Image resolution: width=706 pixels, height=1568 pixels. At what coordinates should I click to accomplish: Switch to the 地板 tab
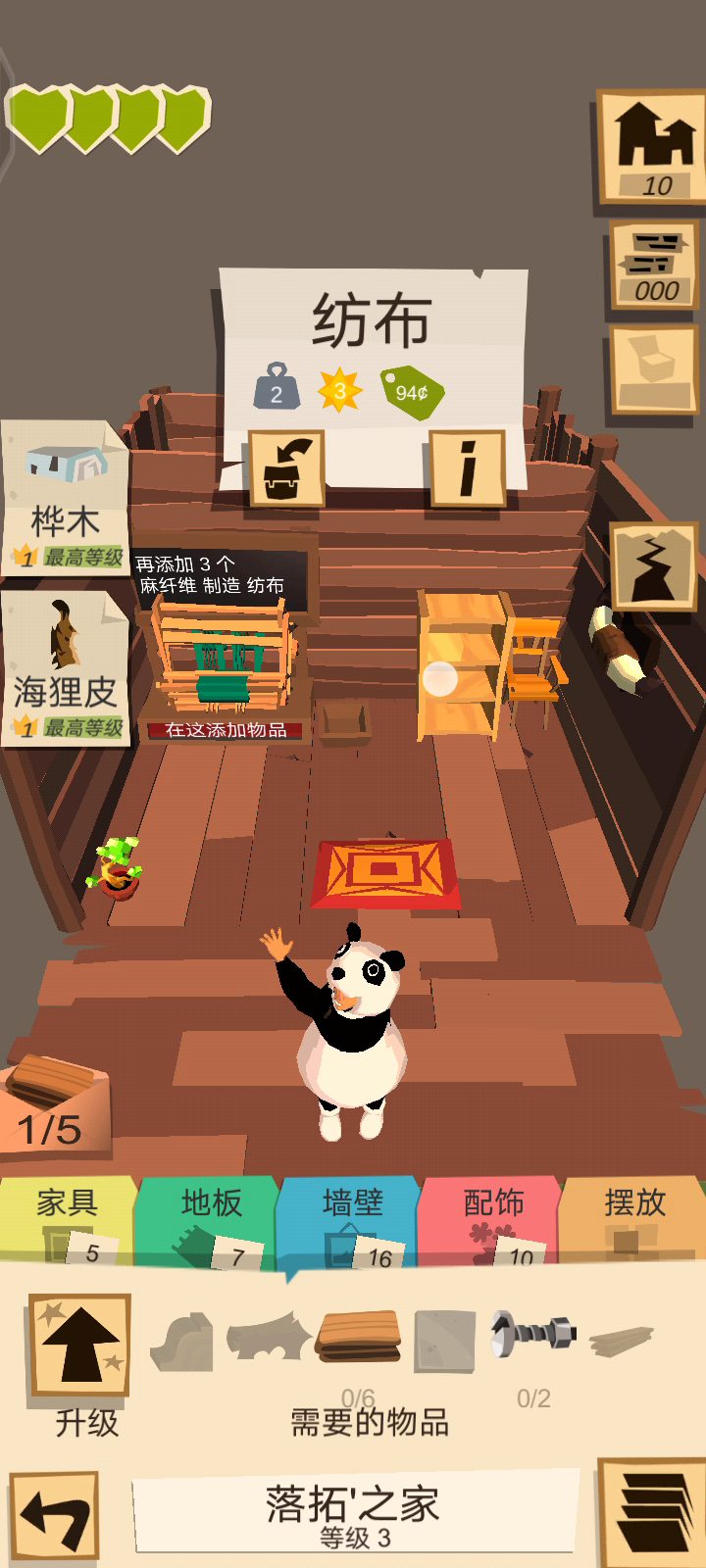coord(209,1220)
